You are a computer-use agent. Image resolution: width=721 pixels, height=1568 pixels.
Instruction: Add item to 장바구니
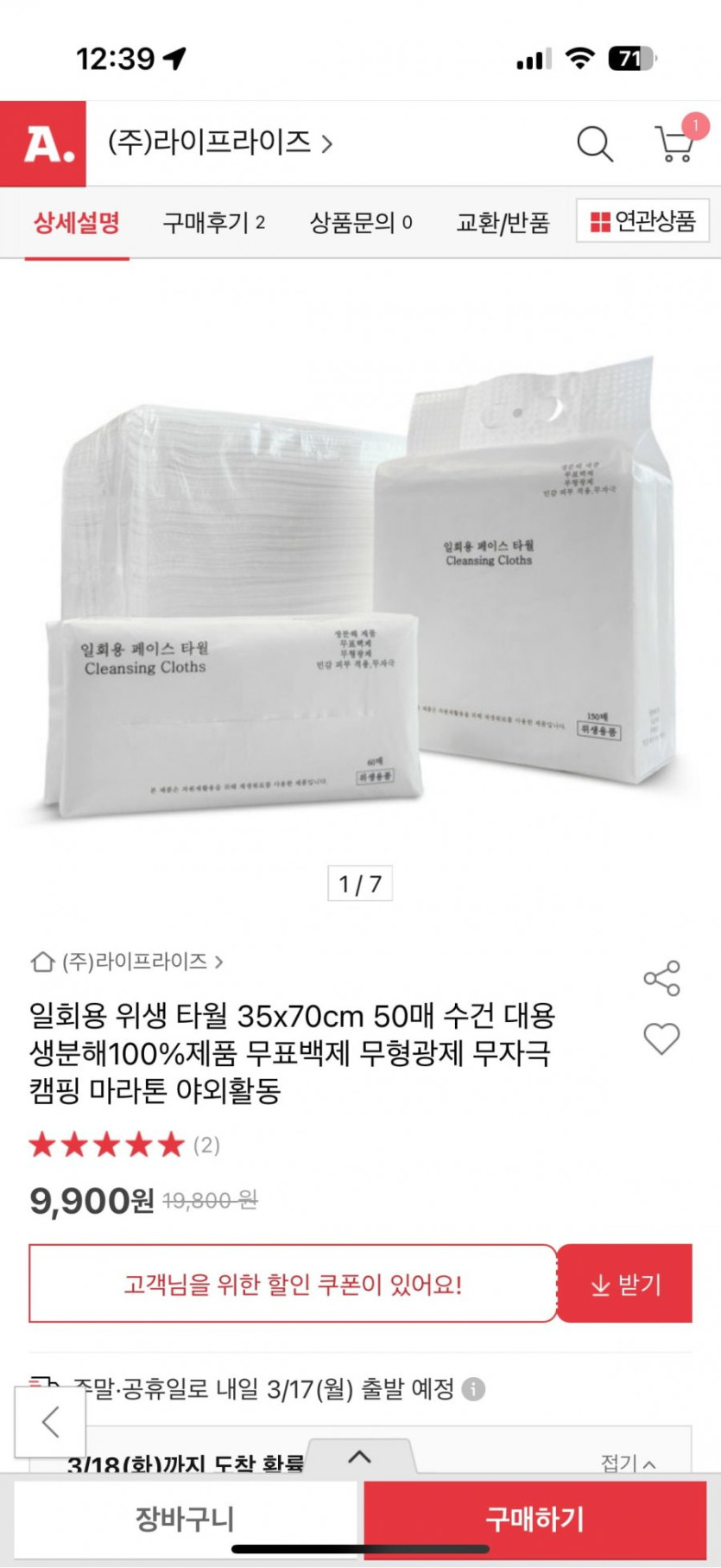(x=185, y=1518)
